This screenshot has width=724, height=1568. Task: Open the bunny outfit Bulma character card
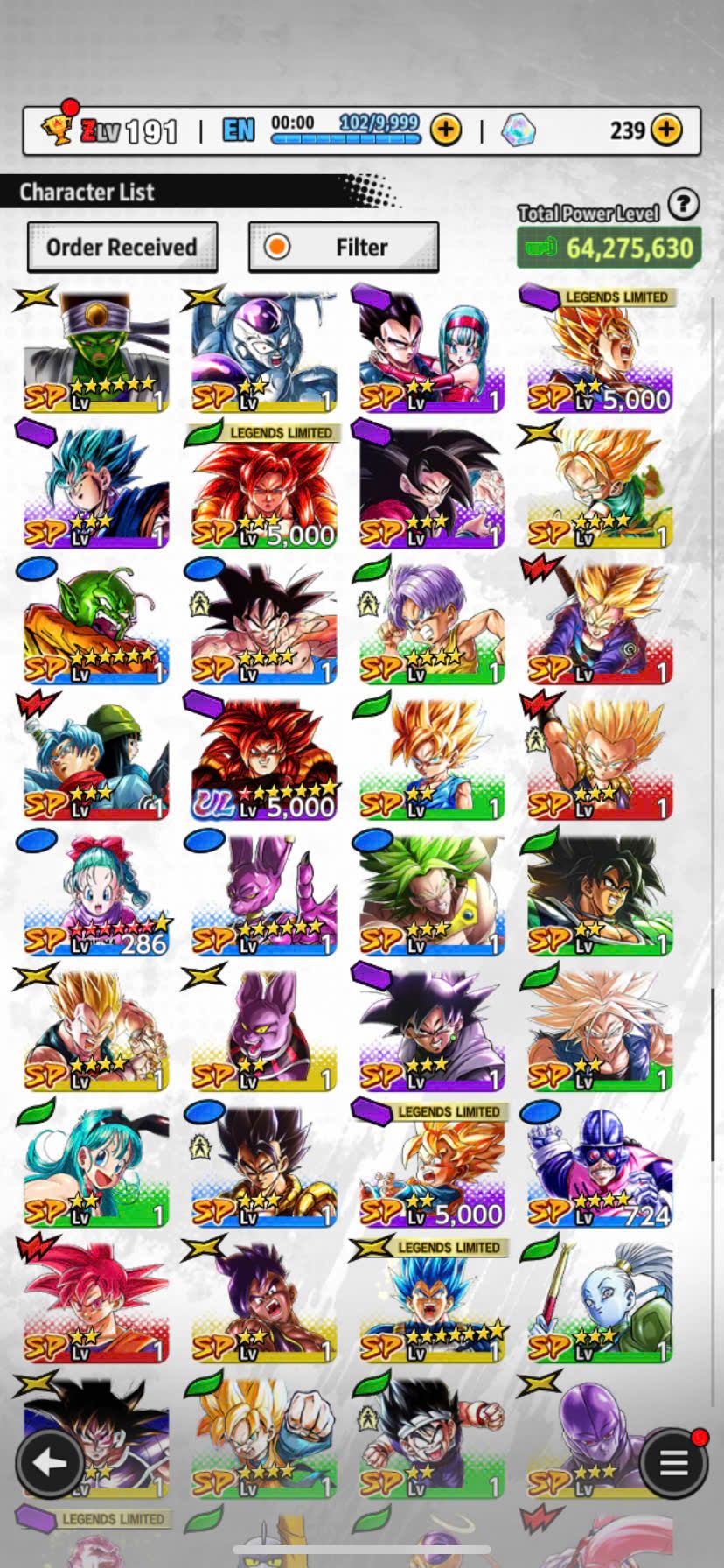[x=95, y=1165]
